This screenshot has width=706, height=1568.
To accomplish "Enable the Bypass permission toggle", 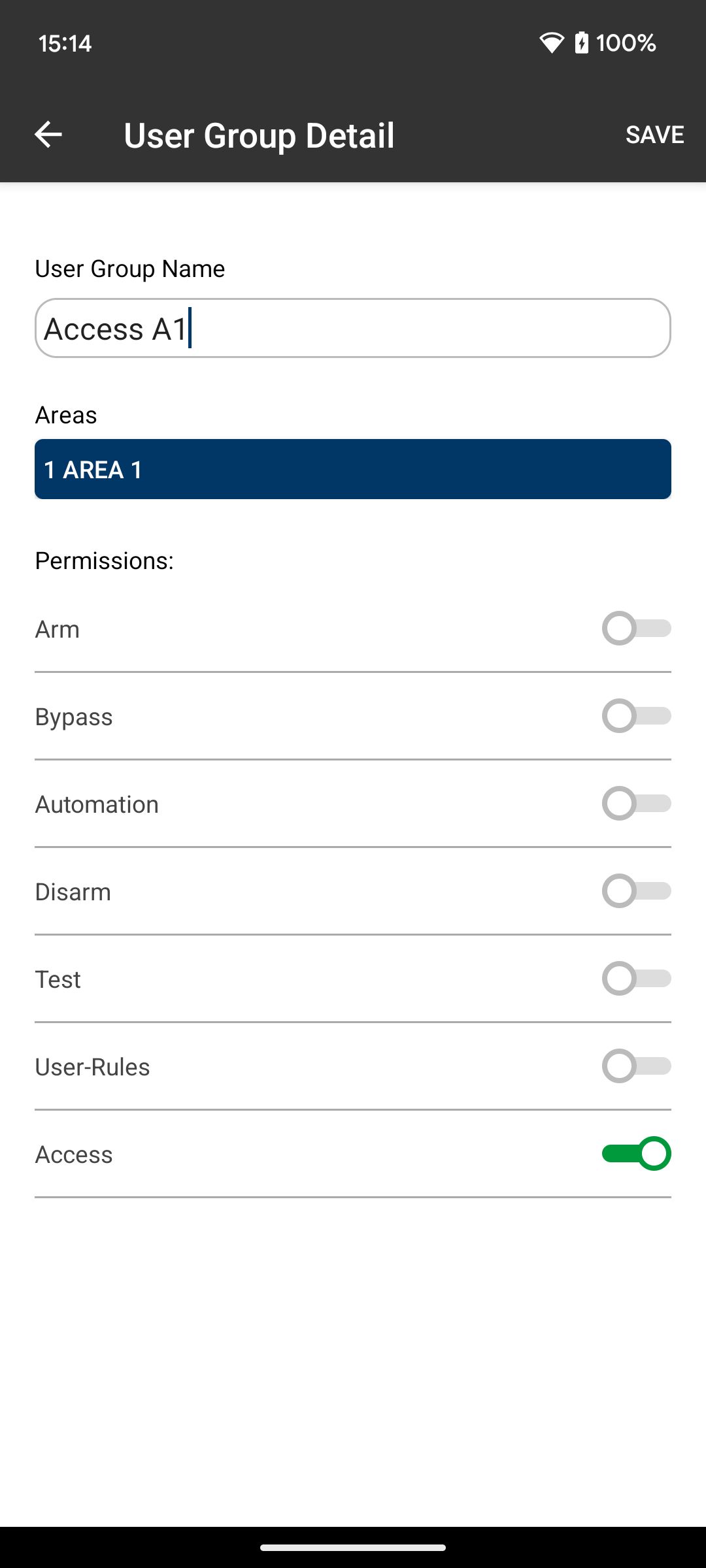I will point(635,717).
